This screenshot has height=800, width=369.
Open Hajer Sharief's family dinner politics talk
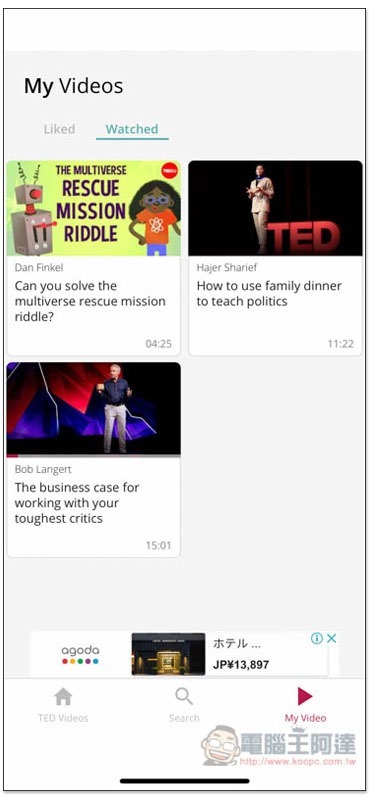(275, 258)
